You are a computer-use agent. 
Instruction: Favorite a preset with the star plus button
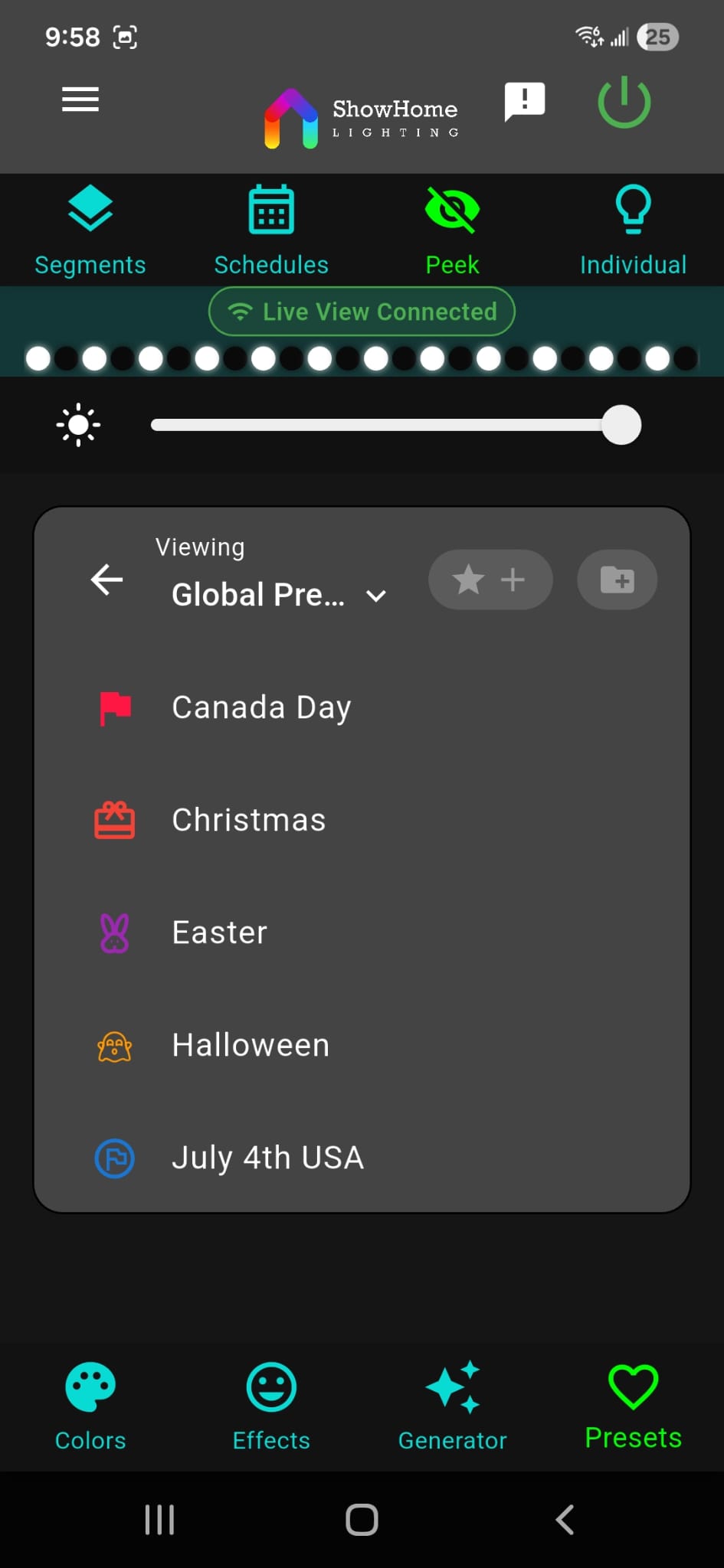[x=490, y=580]
